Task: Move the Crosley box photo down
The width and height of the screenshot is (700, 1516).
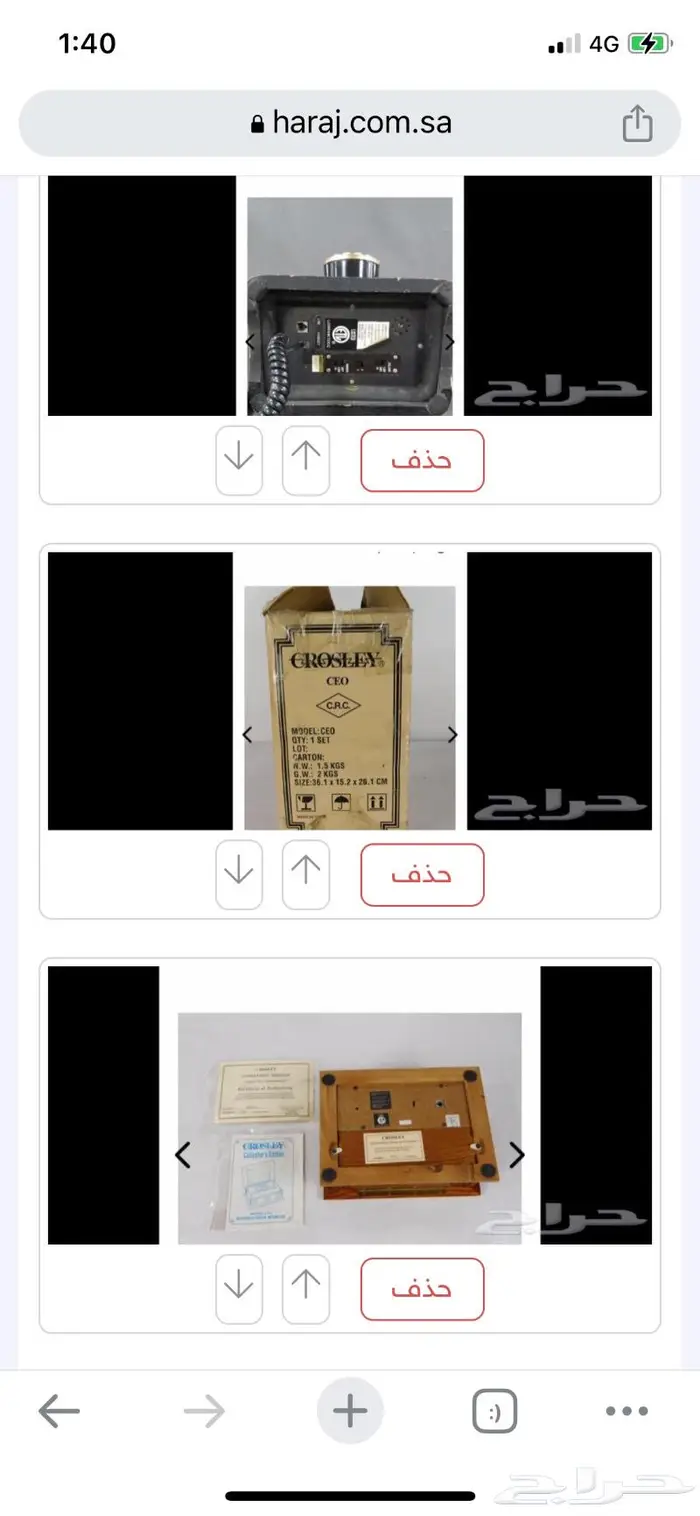Action: [239, 874]
